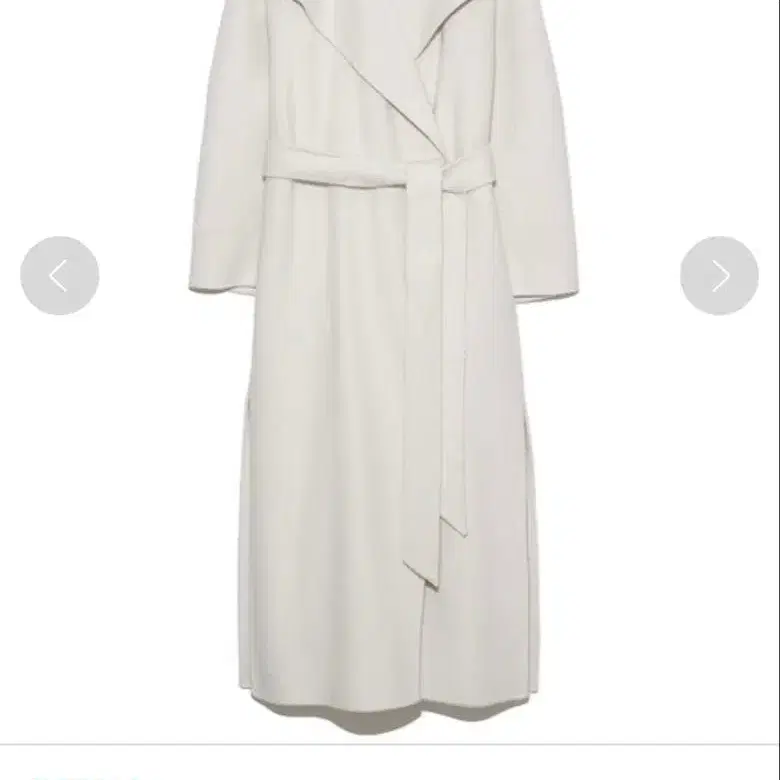Go to the previous product image
The width and height of the screenshot is (780, 780).
[59, 276]
